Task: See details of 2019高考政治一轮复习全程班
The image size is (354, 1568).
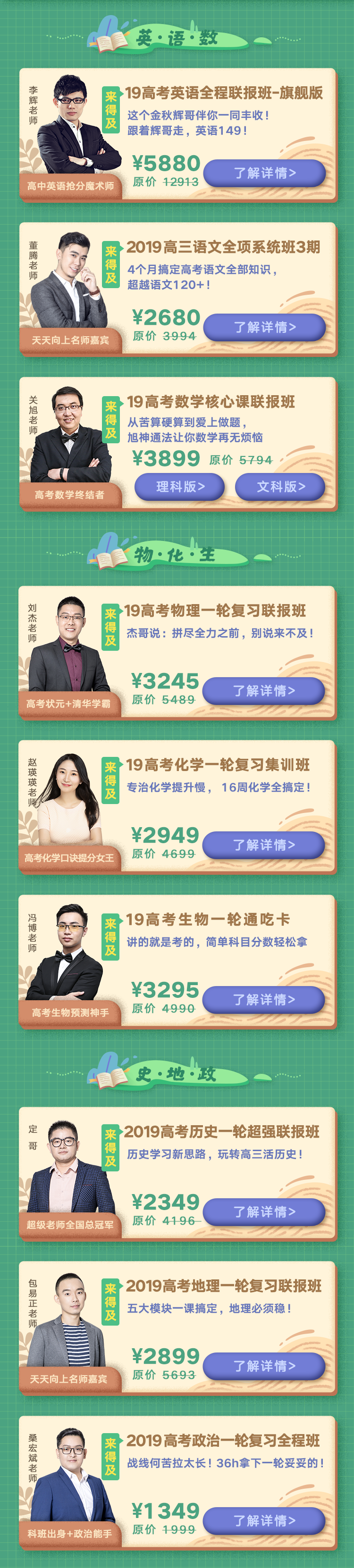Action: pos(264,1520)
